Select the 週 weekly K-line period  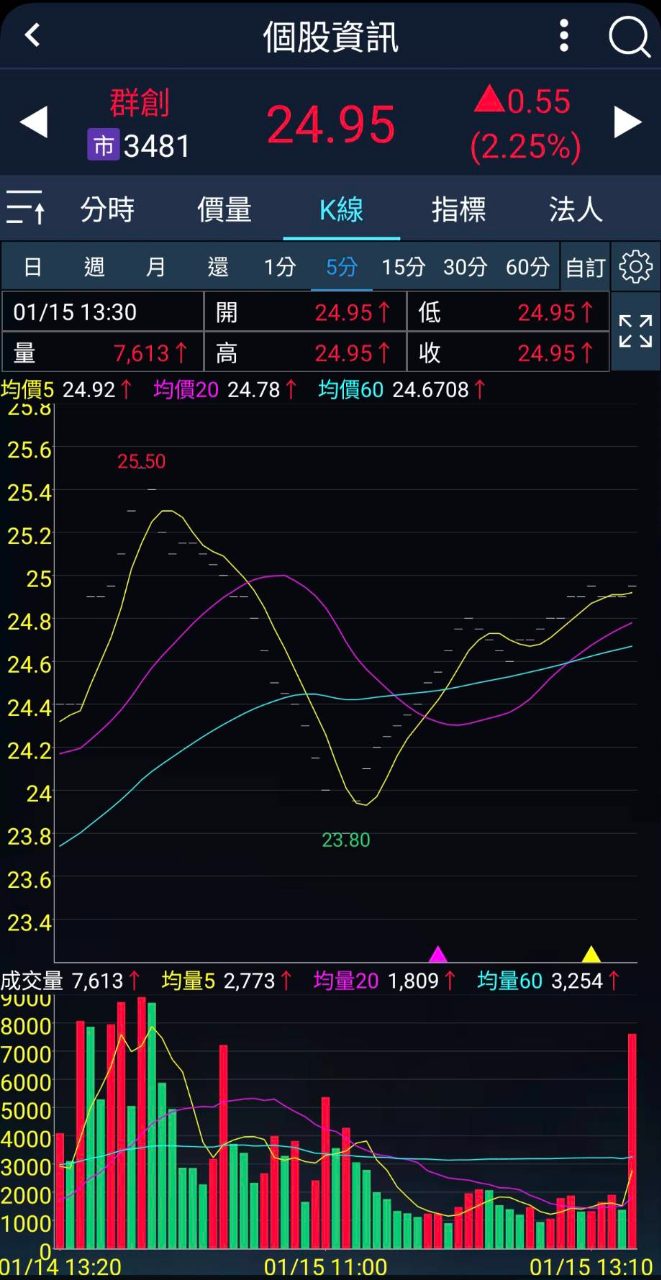point(94,267)
